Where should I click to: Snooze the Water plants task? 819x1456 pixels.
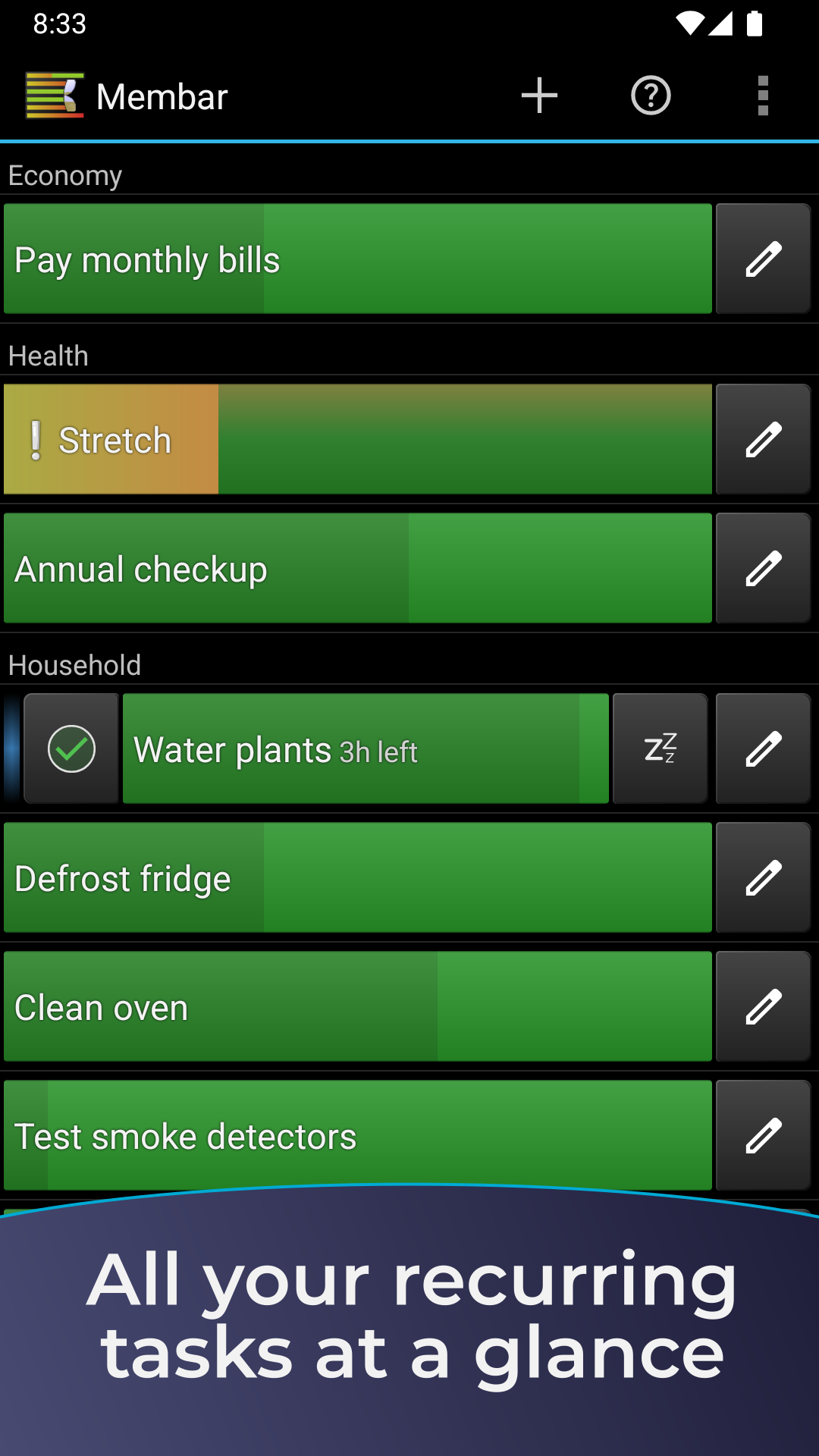pyautogui.click(x=661, y=748)
